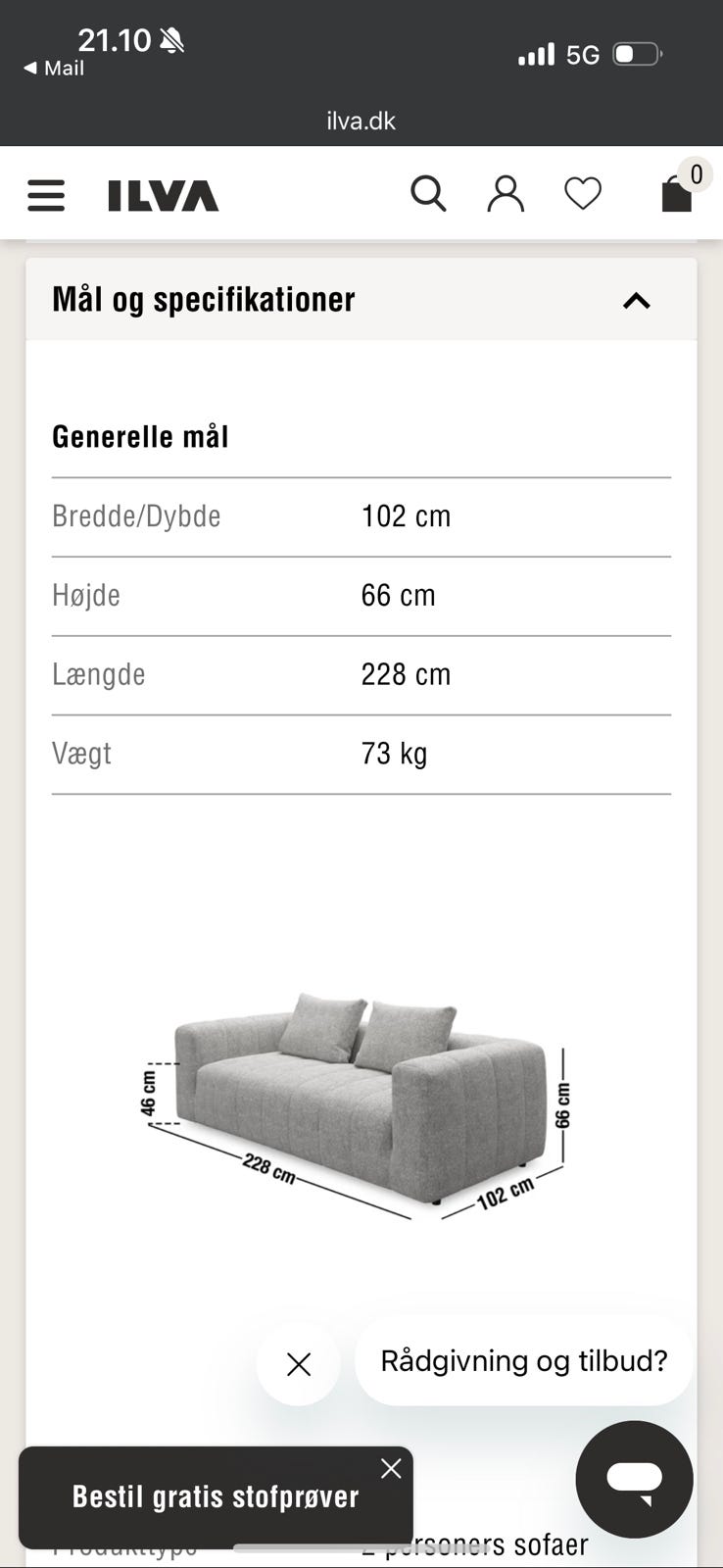Close the Bestil gratis stofprøver banner
The image size is (723, 1568).
point(390,1467)
